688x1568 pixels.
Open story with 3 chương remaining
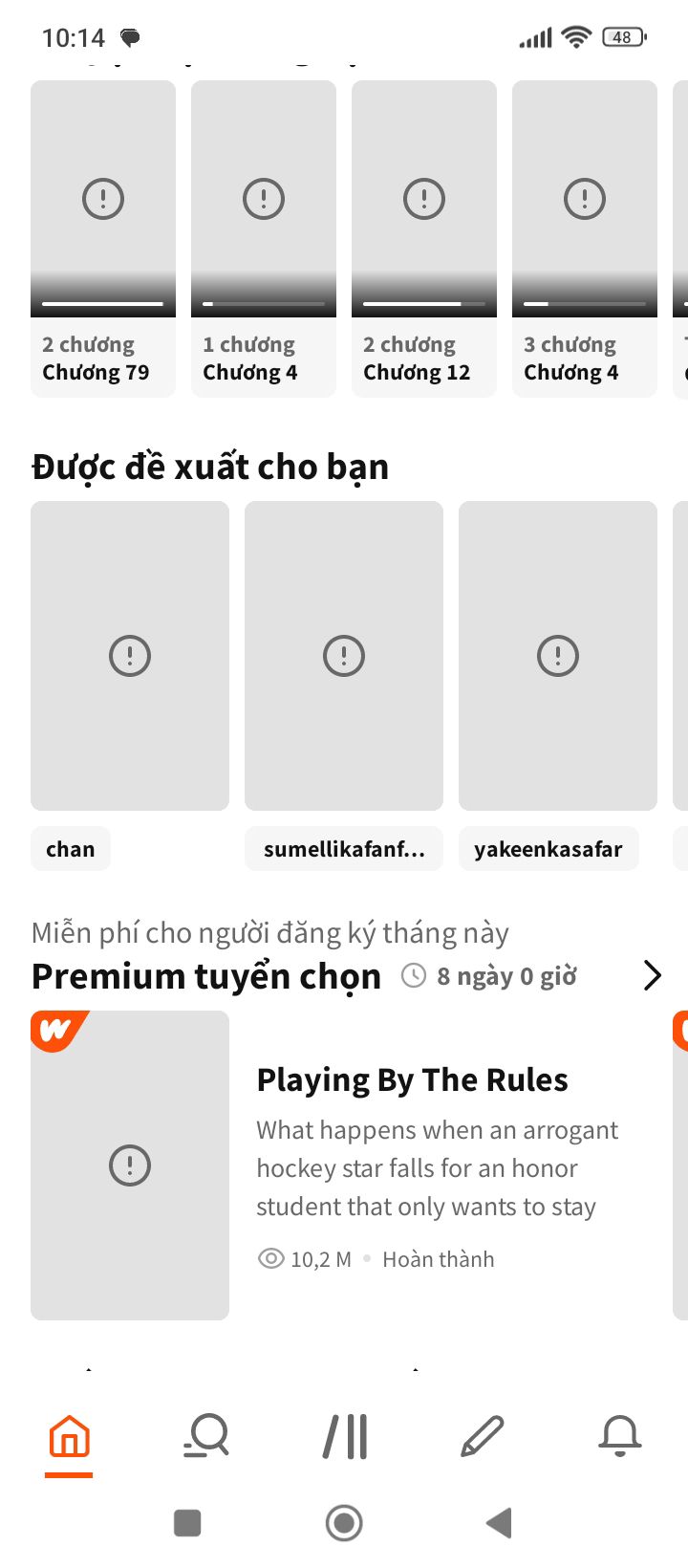[x=585, y=239]
